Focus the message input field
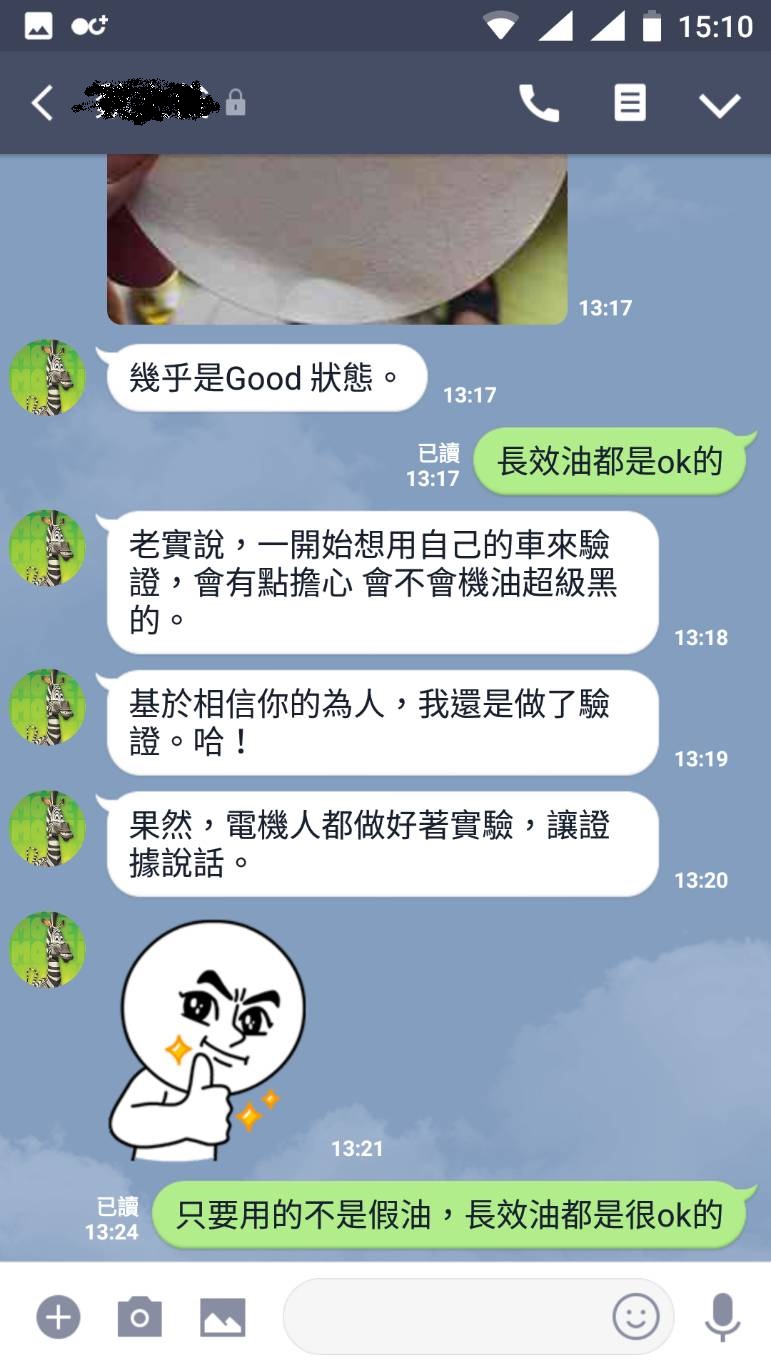The height and width of the screenshot is (1370, 771). click(x=450, y=1316)
